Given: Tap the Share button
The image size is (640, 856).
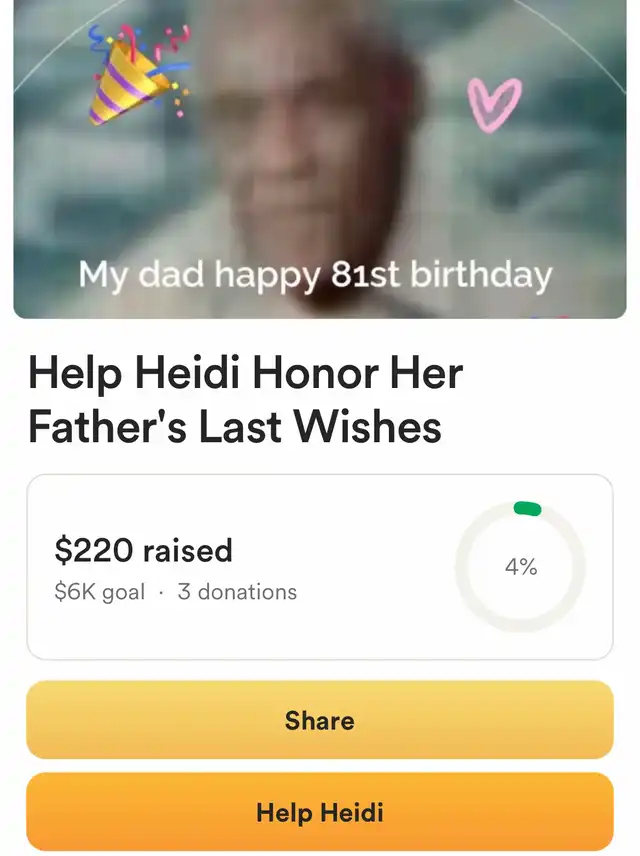Looking at the screenshot, I should tap(319, 720).
